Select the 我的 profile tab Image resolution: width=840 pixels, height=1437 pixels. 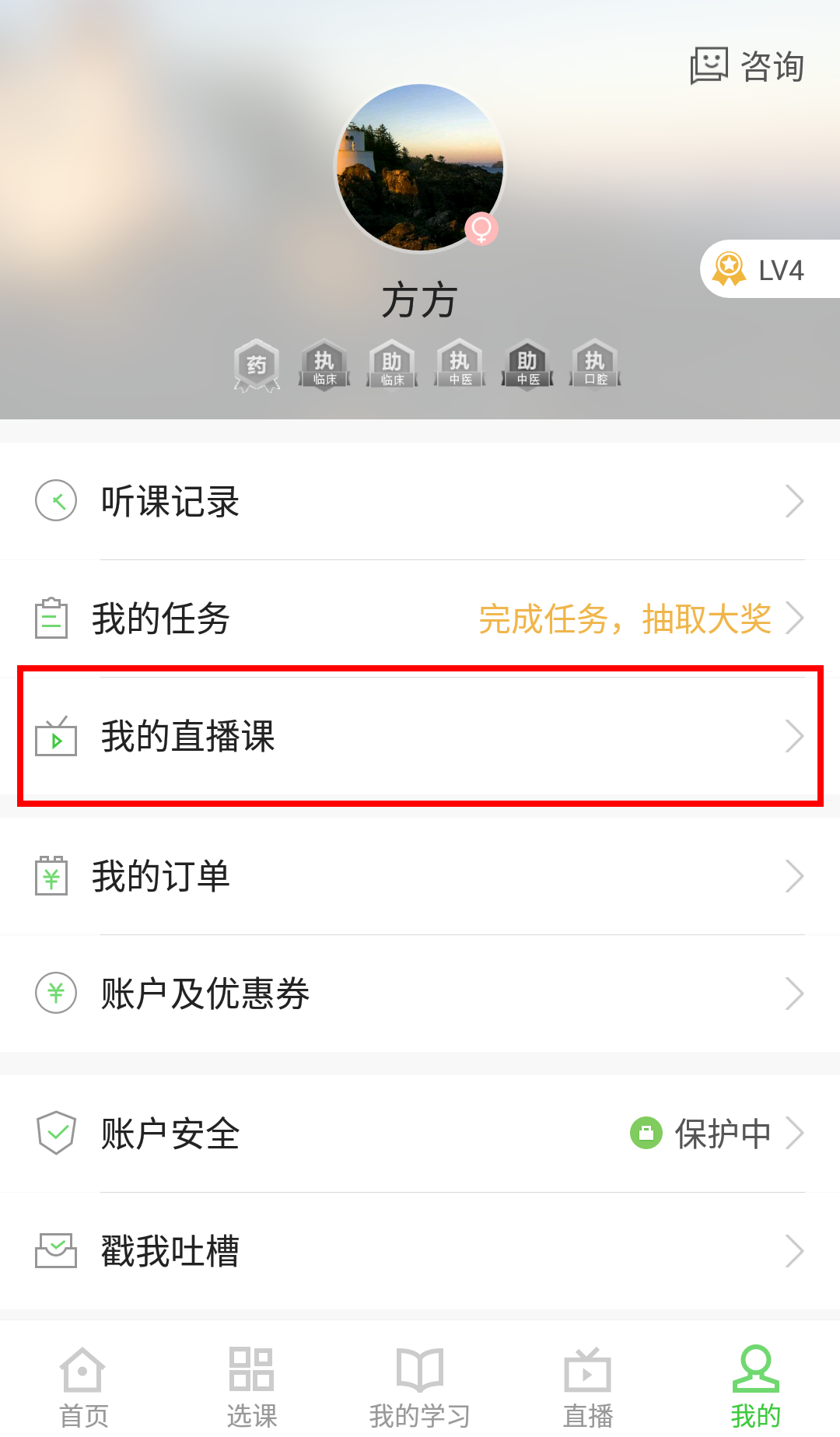(x=755, y=1386)
